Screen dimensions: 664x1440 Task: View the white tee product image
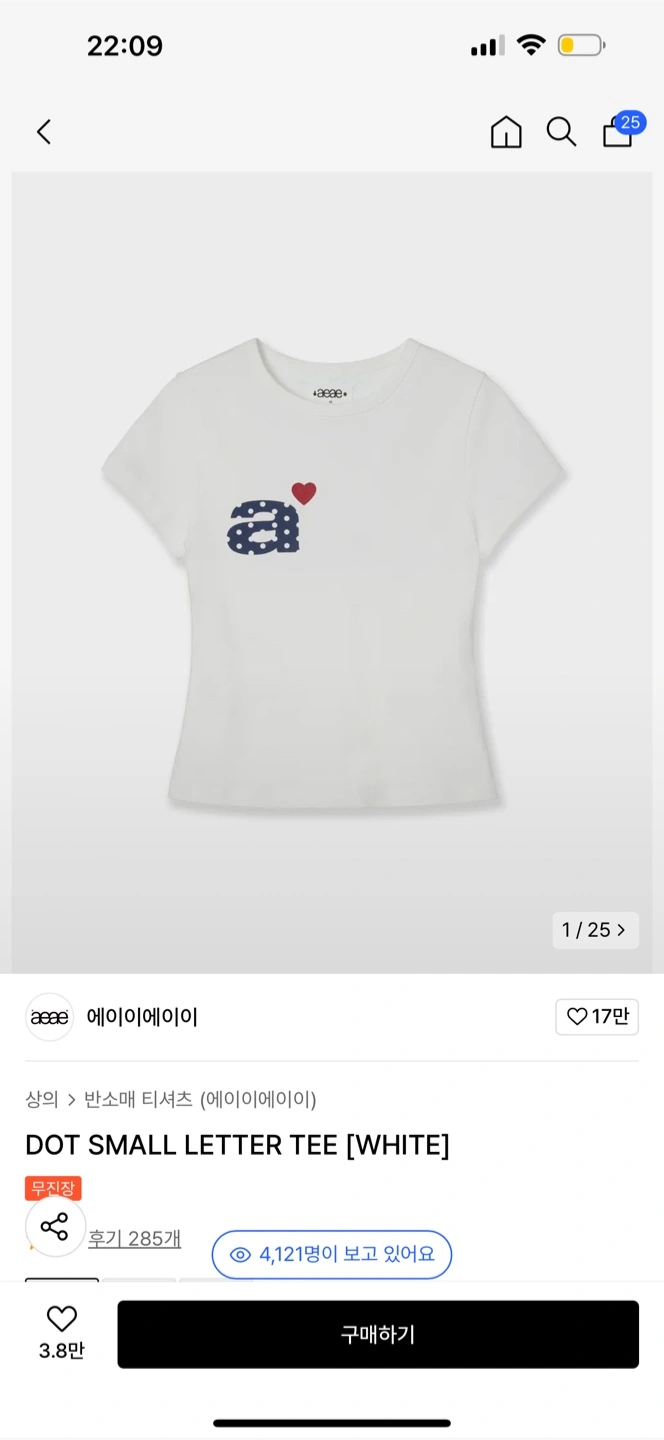coord(332,572)
